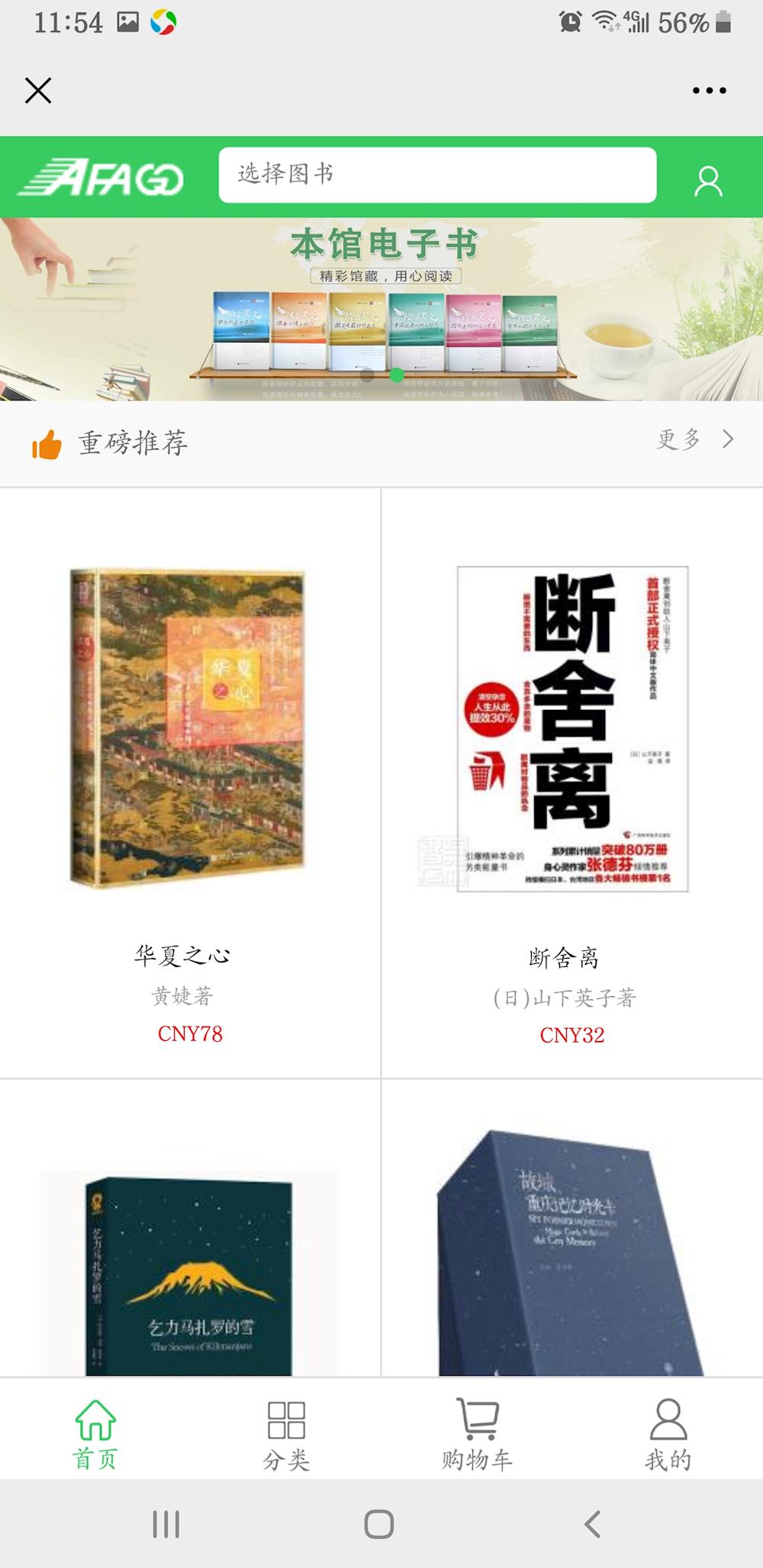Switch to the 首页 tab
The image size is (763, 1568).
pyautogui.click(x=95, y=1434)
